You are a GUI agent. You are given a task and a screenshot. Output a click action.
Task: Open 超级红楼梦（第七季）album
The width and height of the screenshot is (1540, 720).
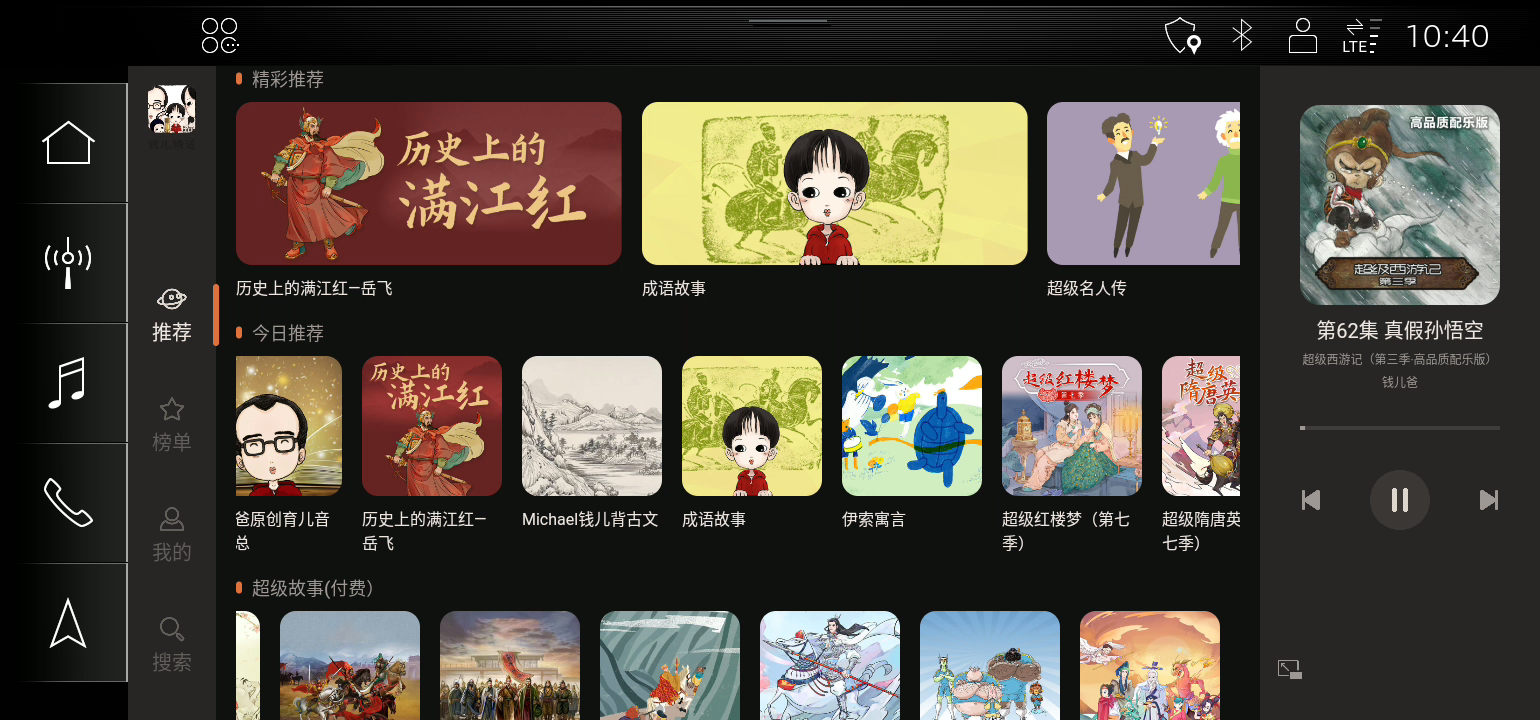pos(1071,426)
